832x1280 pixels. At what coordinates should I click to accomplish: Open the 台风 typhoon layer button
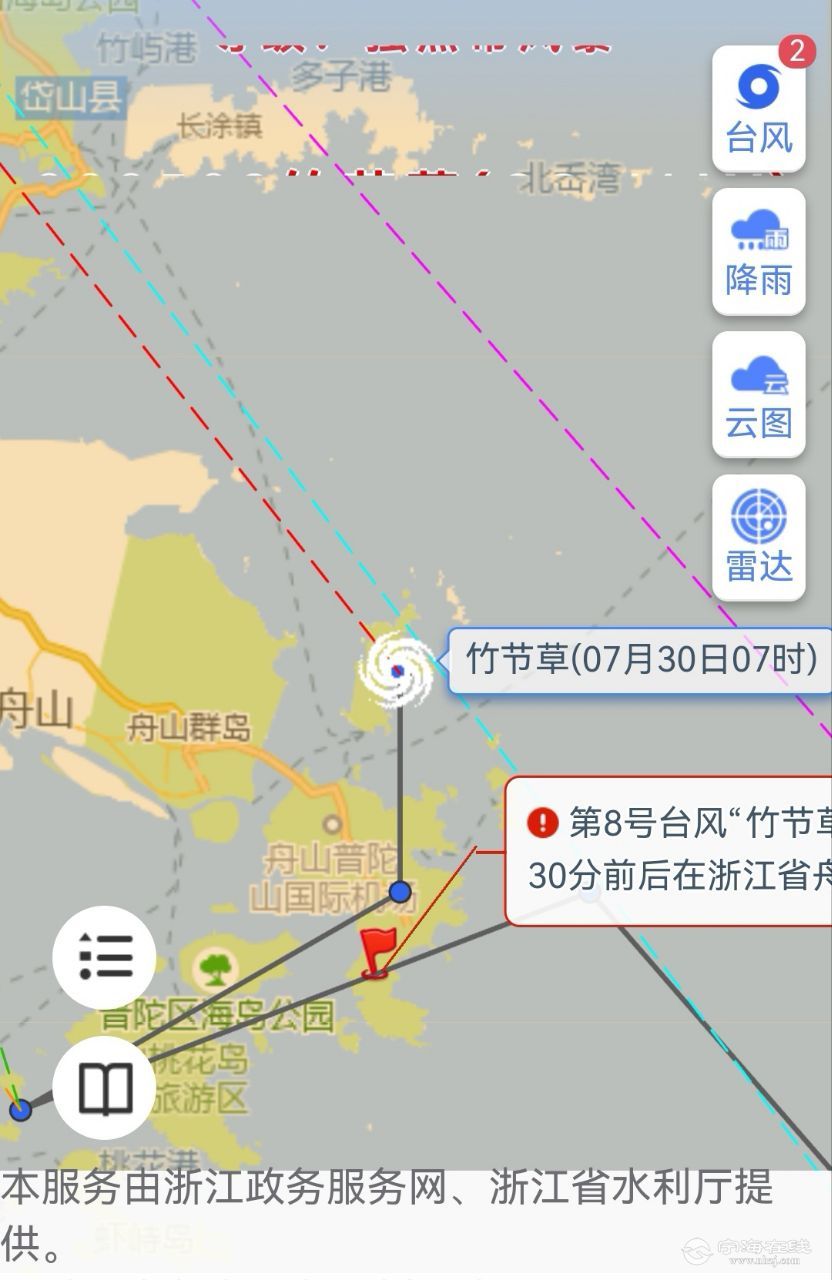click(x=759, y=109)
